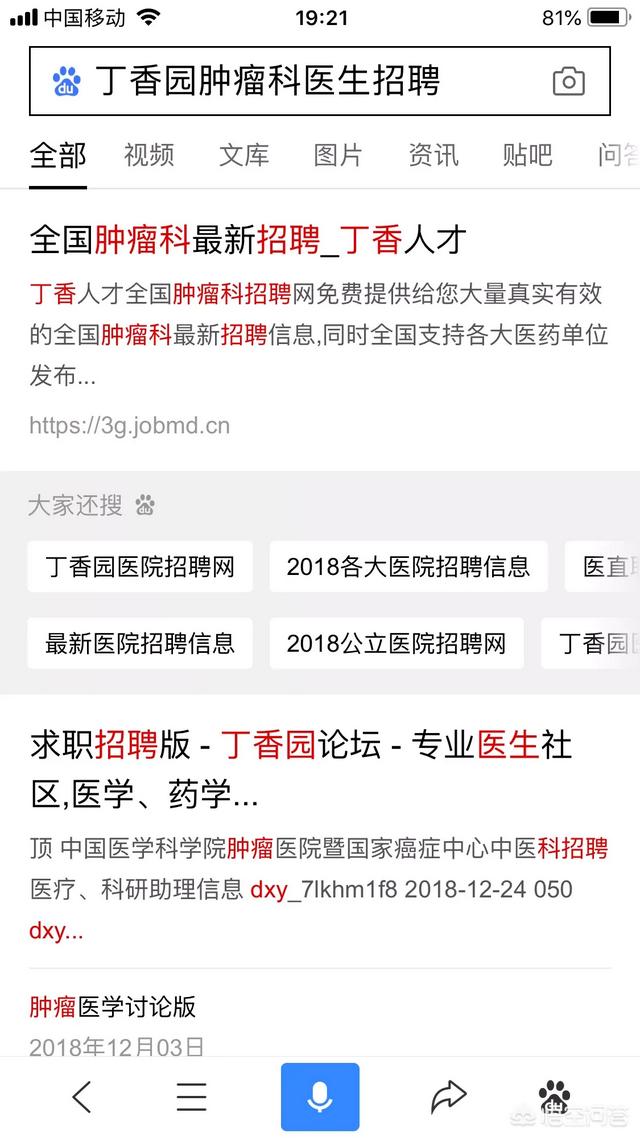Open the browser menu
The width and height of the screenshot is (640, 1138).
click(x=191, y=1097)
